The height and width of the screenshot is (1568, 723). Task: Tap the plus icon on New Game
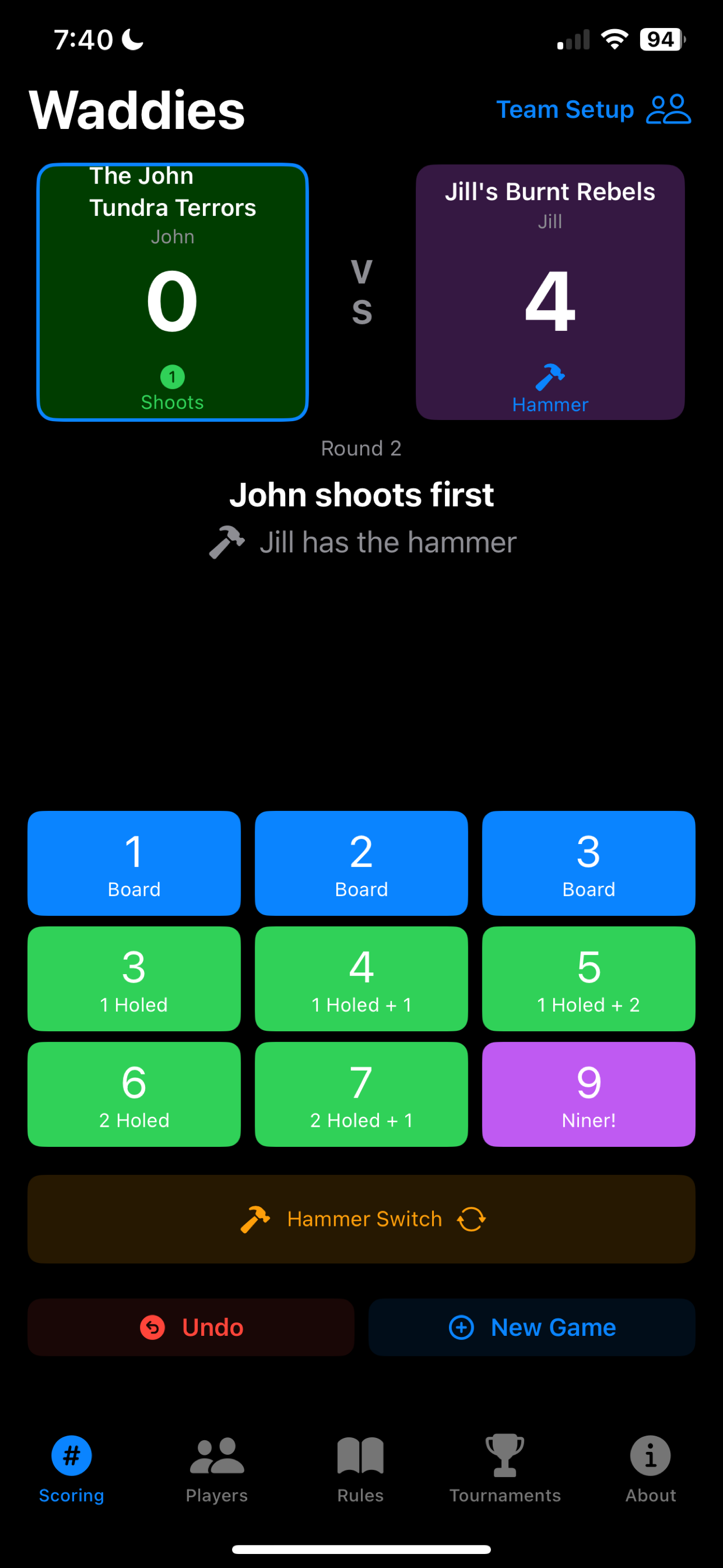point(462,1327)
